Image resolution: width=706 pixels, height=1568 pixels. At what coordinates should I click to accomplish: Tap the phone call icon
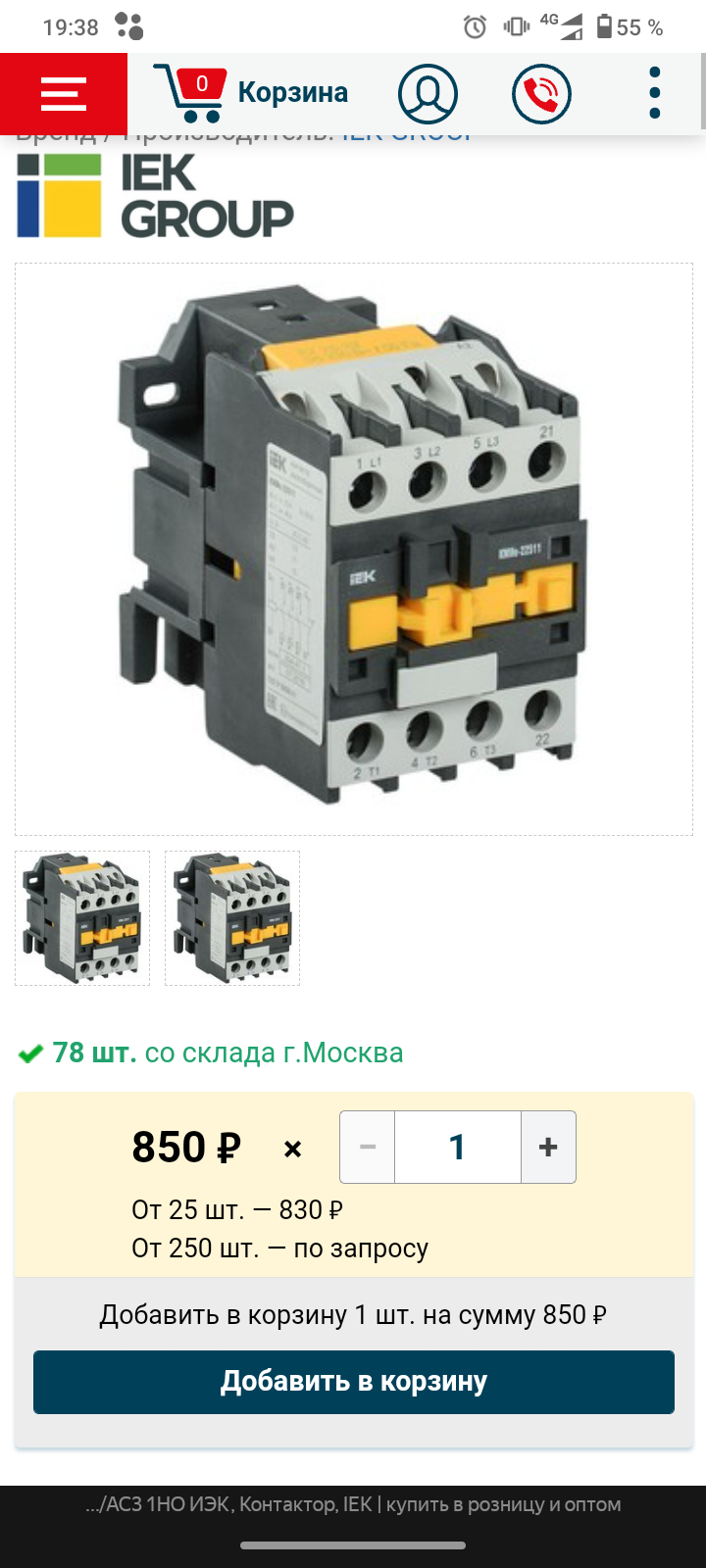541,94
